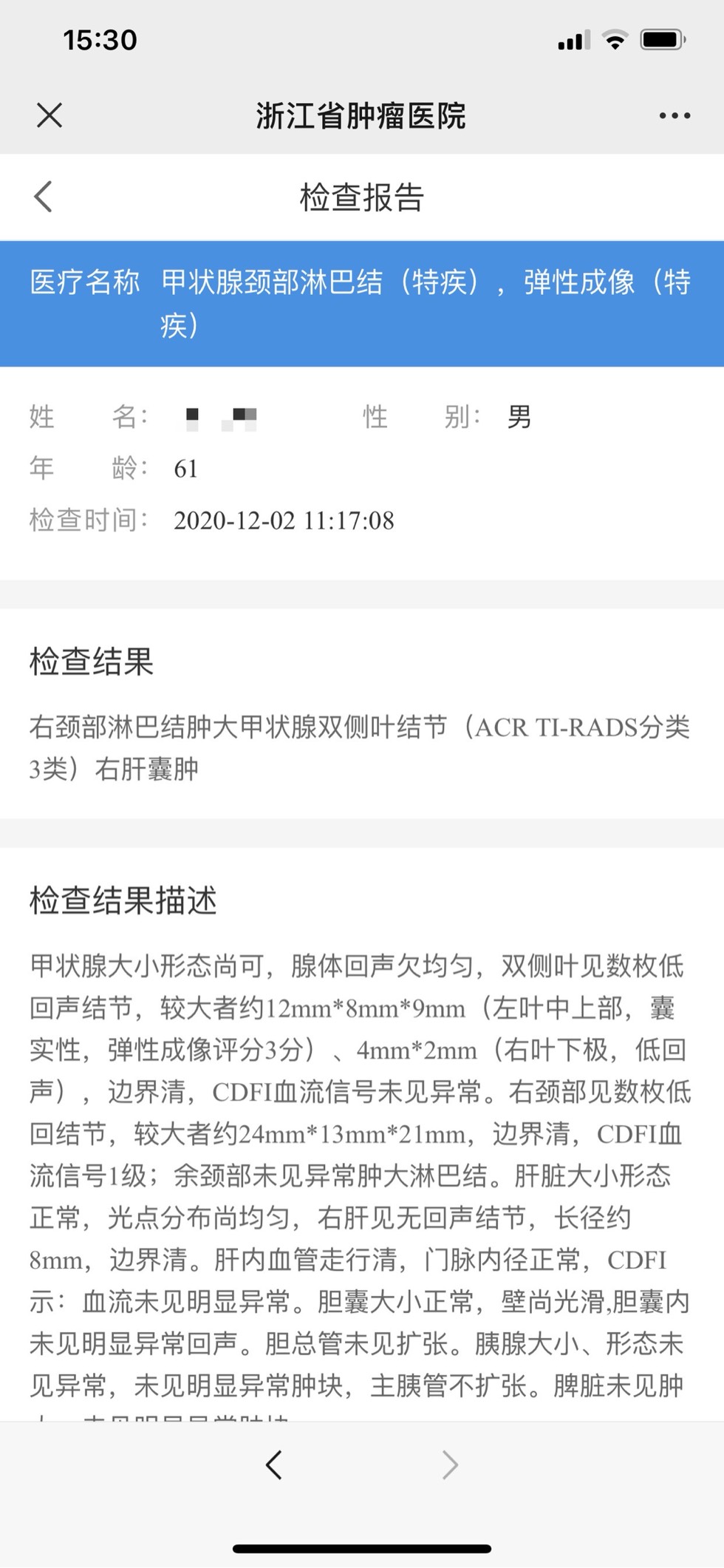Tap the bottom toolbar forward arrow
The height and width of the screenshot is (1568, 724).
[x=449, y=1465]
